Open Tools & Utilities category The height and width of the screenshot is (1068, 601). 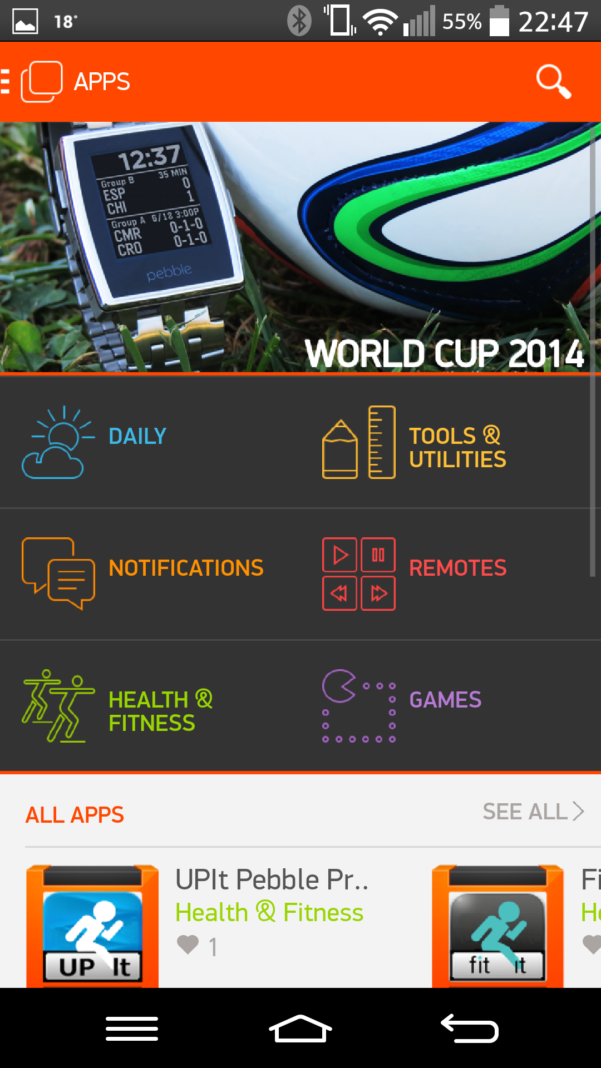[x=450, y=441]
